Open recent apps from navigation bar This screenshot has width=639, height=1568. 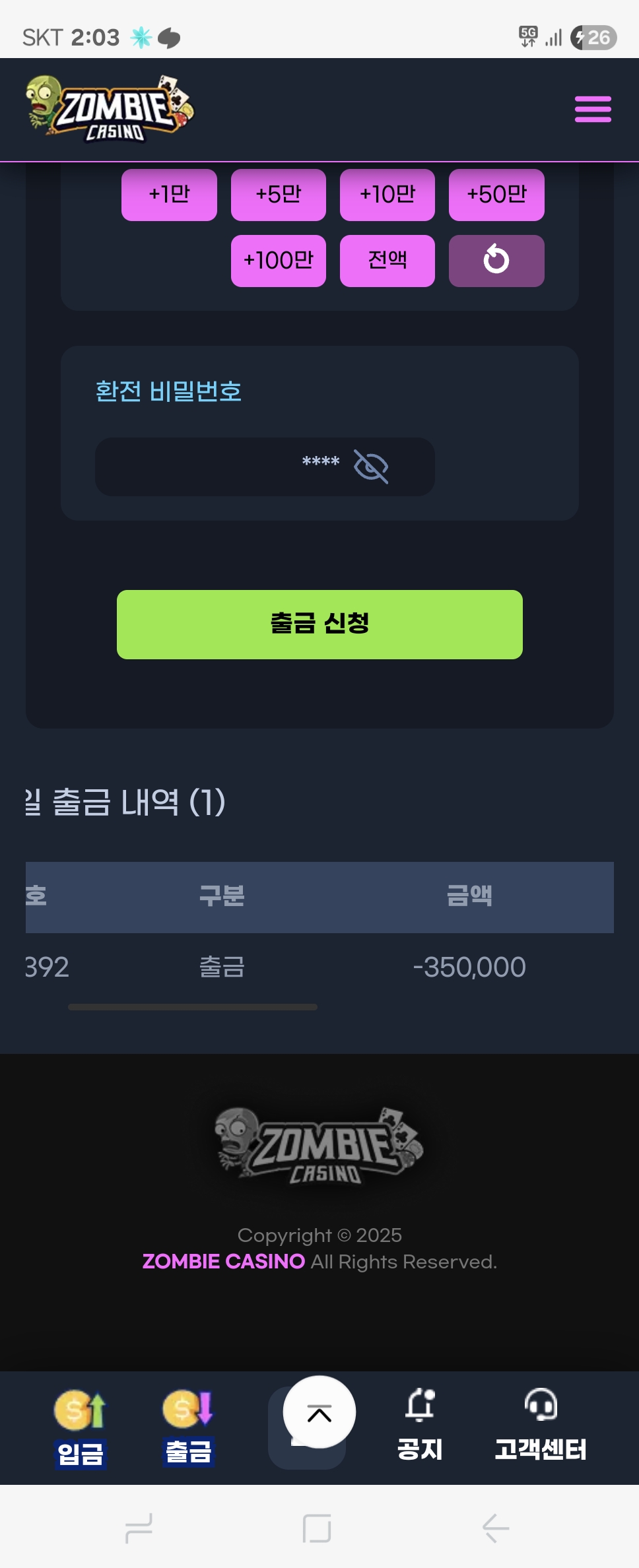[x=139, y=1528]
